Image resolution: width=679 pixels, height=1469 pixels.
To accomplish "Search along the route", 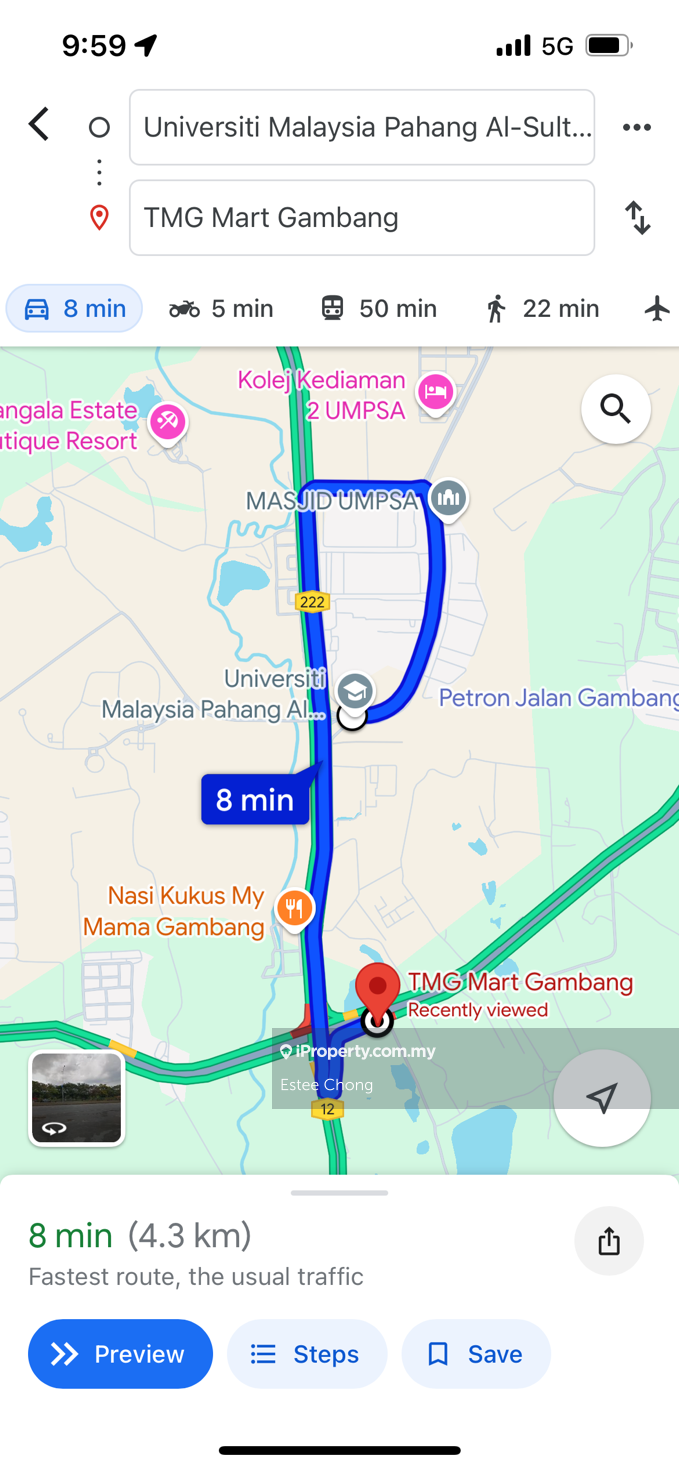I will pos(615,409).
